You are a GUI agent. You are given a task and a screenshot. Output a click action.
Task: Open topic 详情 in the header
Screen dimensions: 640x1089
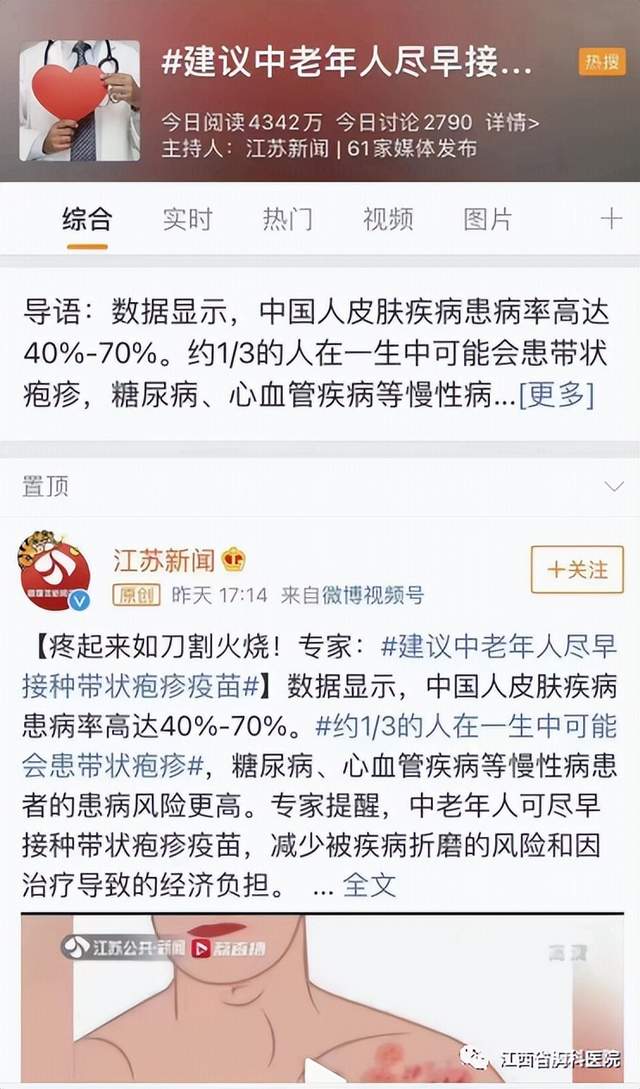[512, 123]
